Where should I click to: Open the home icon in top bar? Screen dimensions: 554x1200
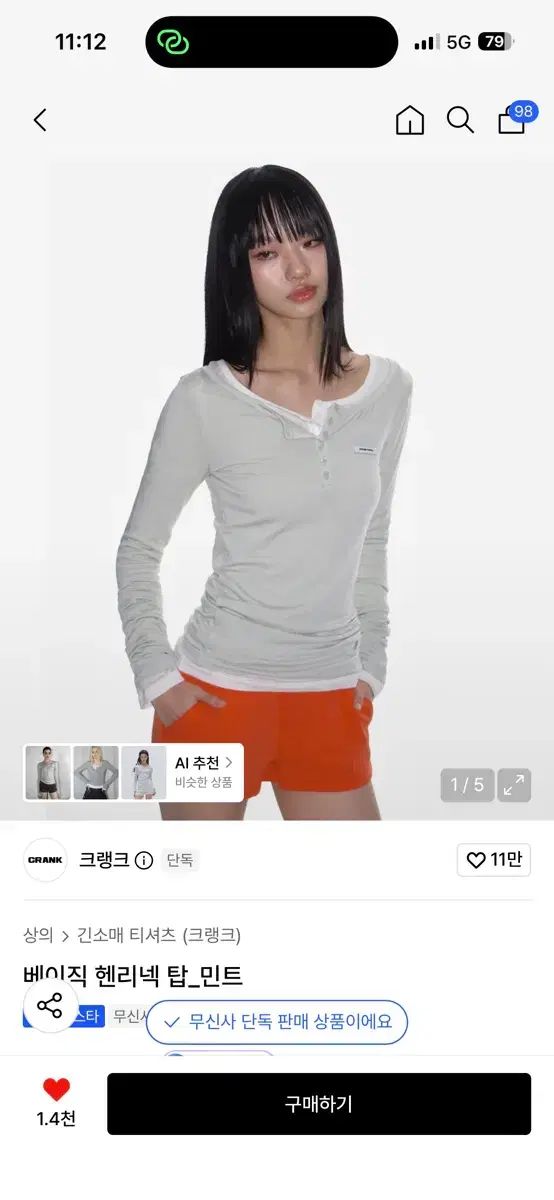pyautogui.click(x=409, y=120)
